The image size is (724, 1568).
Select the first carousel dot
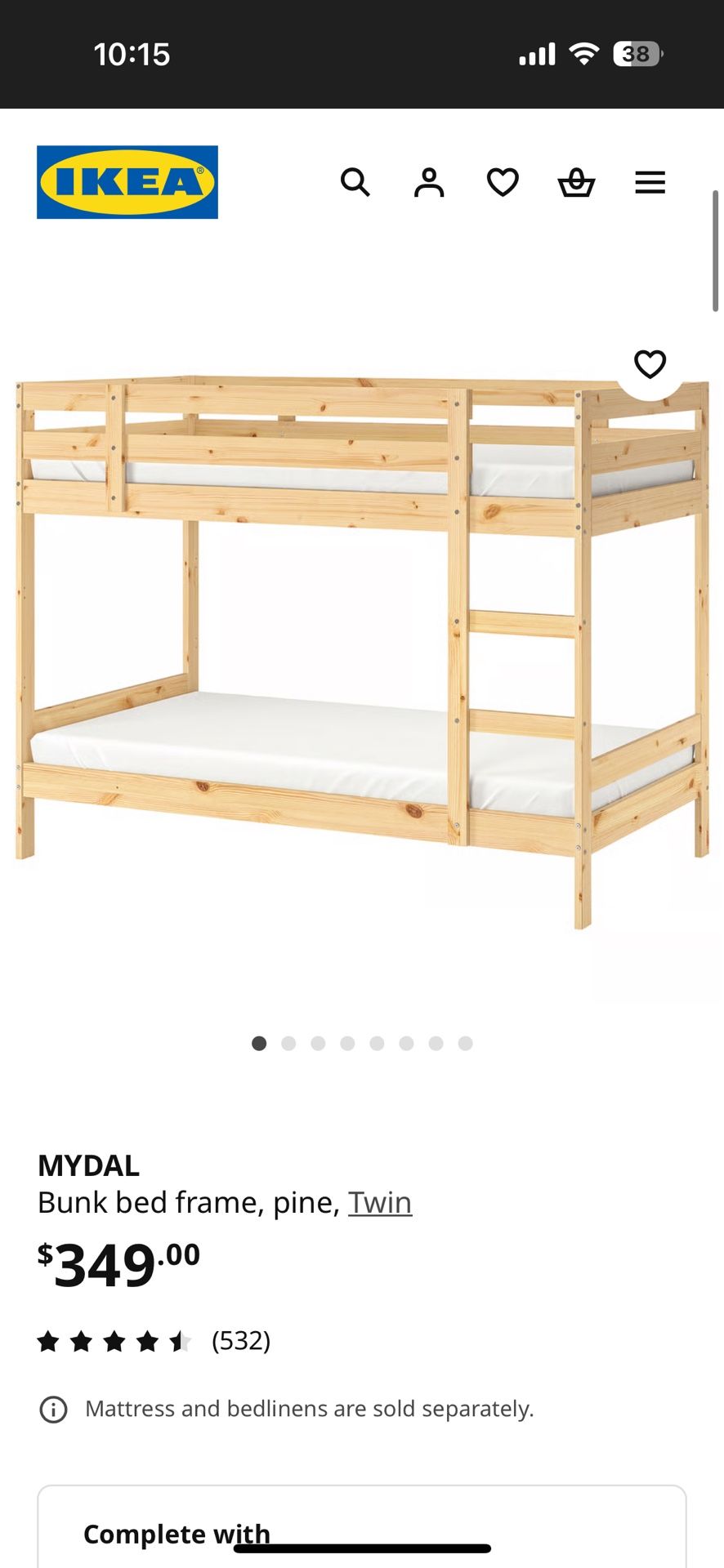pyautogui.click(x=260, y=1043)
